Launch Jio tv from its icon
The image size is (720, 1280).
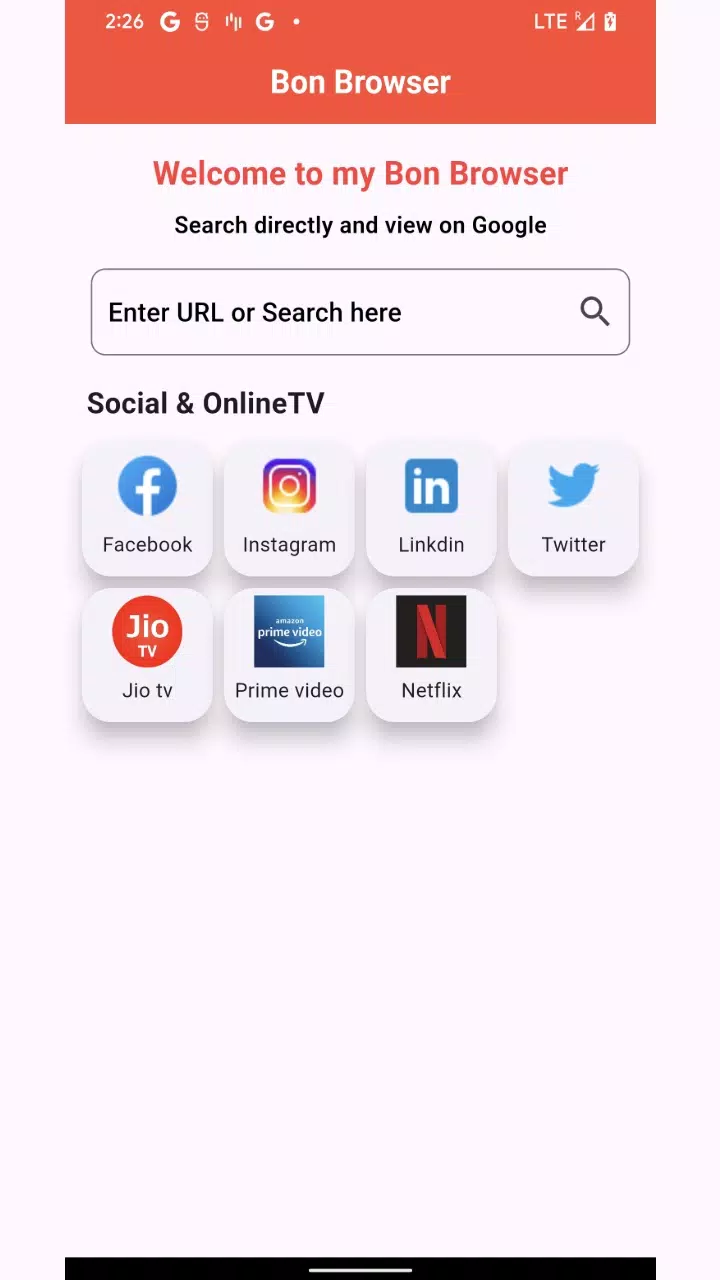click(x=147, y=631)
